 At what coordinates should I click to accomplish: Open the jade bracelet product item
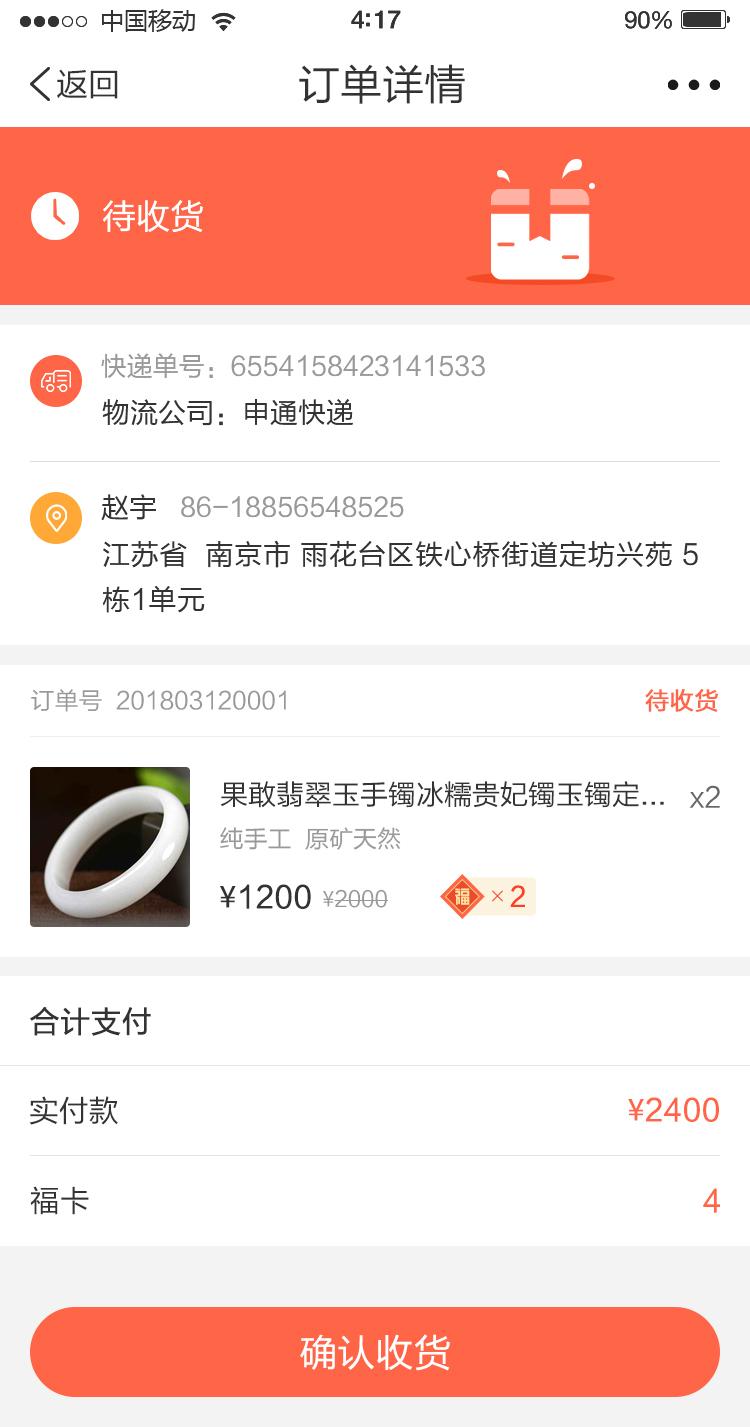tap(375, 847)
